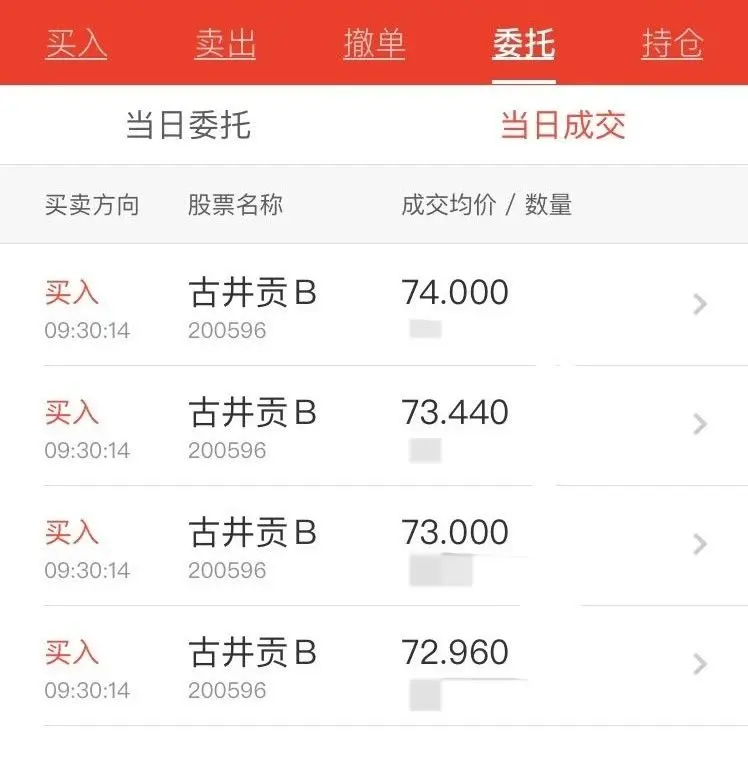
Task: Select the 当日成交 sub-tab
Action: click(562, 126)
